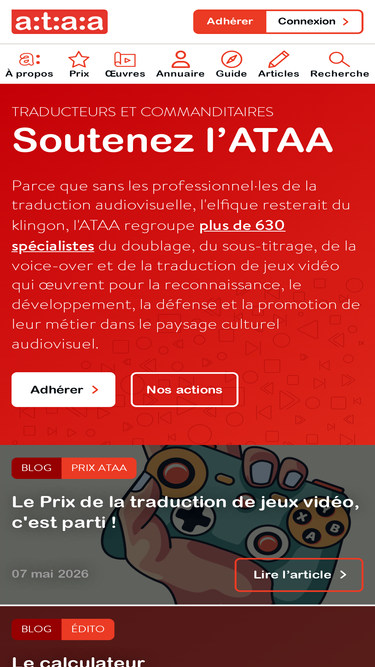Go to the Articles section
Image resolution: width=375 pixels, height=667 pixels.
[278, 64]
